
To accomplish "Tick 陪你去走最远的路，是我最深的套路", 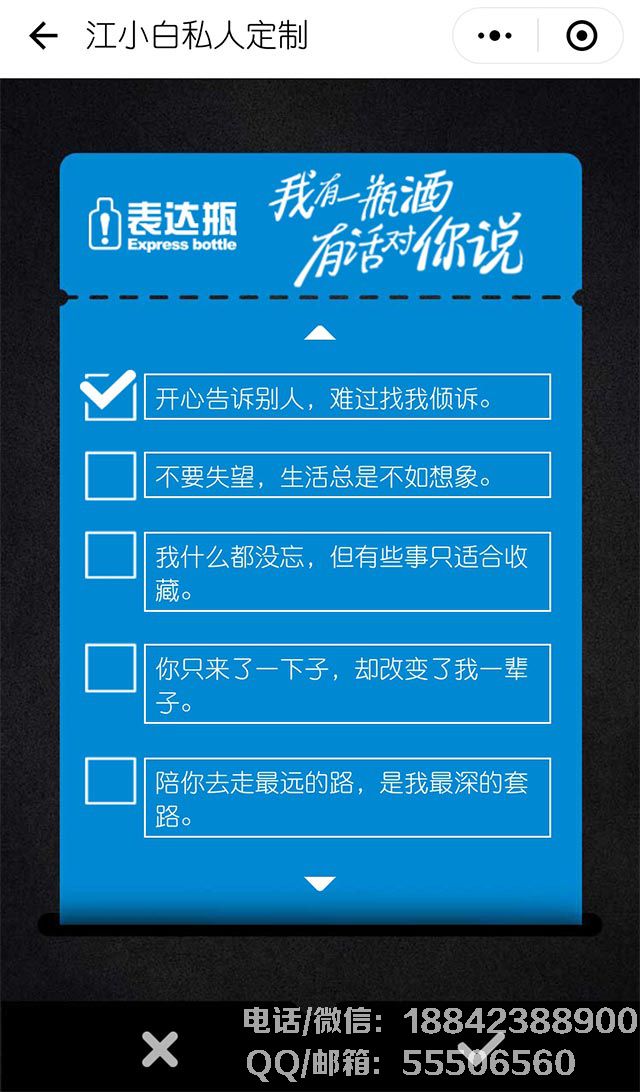I will pyautogui.click(x=110, y=781).
